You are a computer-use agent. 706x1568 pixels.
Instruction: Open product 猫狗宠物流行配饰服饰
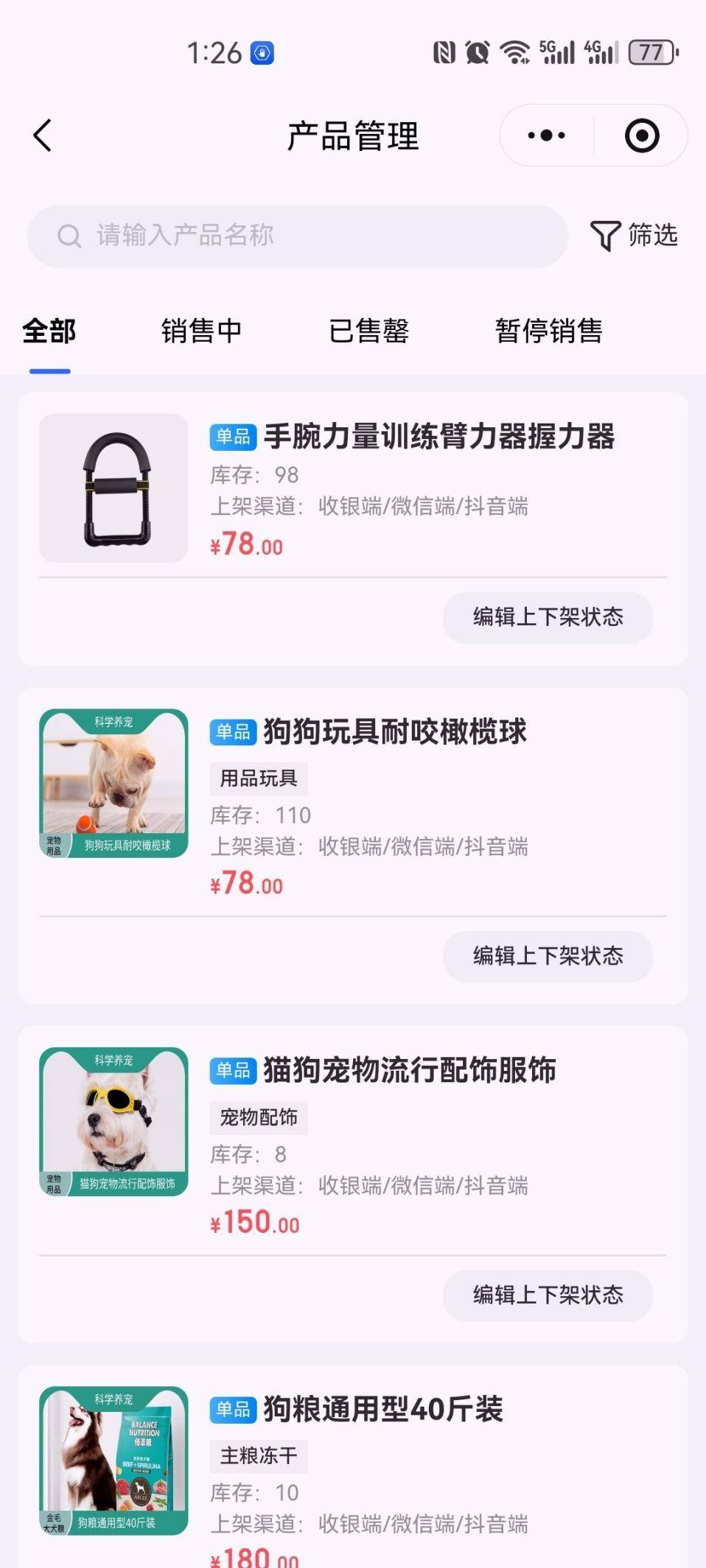[x=409, y=1070]
